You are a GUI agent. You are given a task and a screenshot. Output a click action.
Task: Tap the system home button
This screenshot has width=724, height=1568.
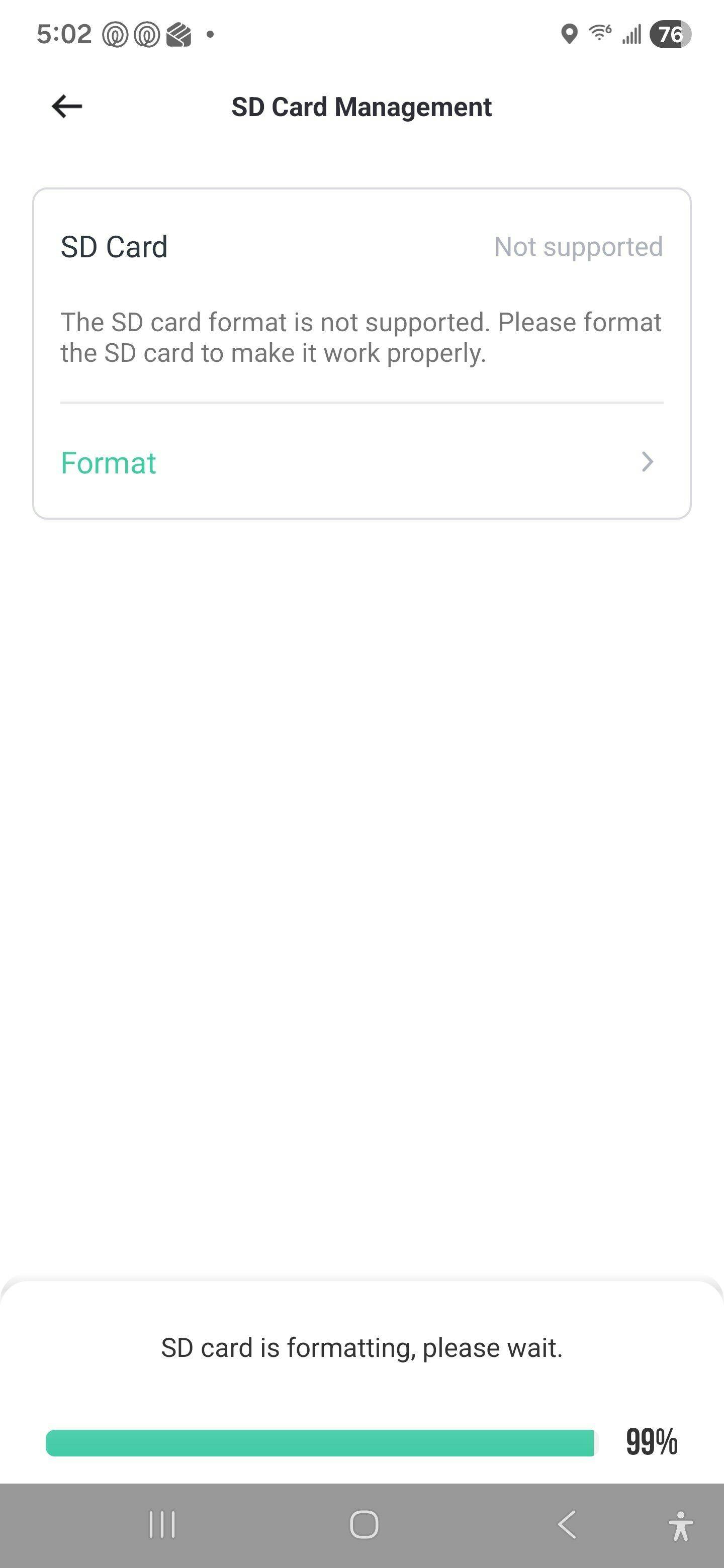point(364,1525)
